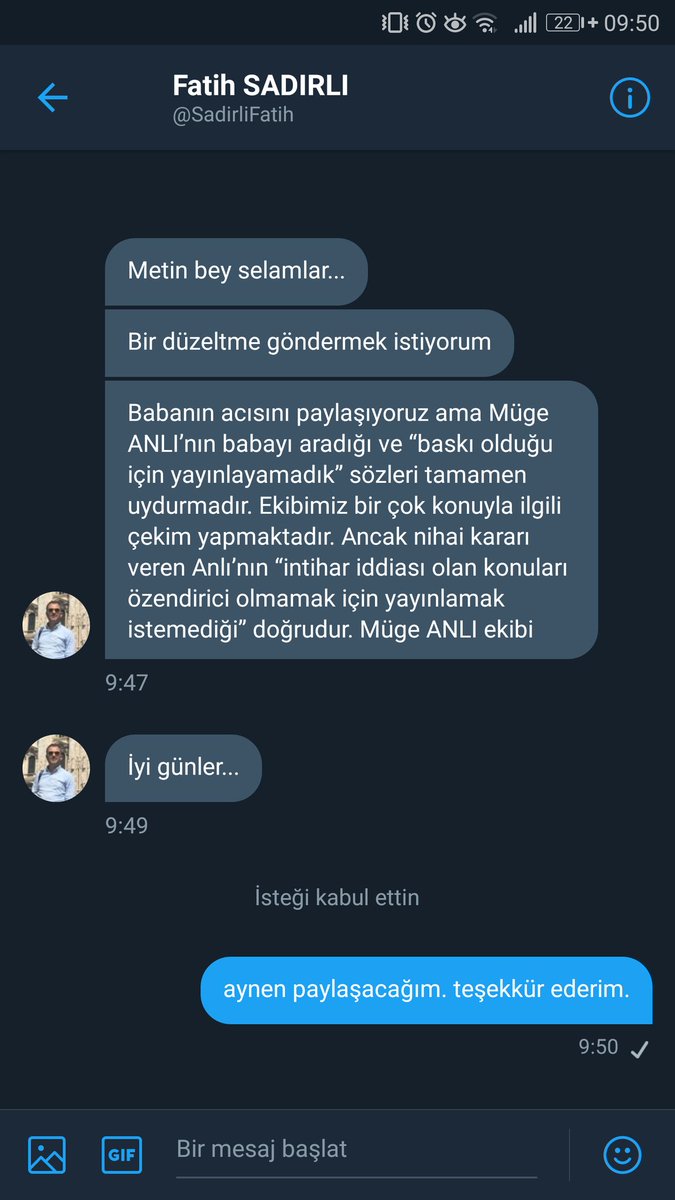
Task: Open the emoji picker
Action: coord(622,1154)
